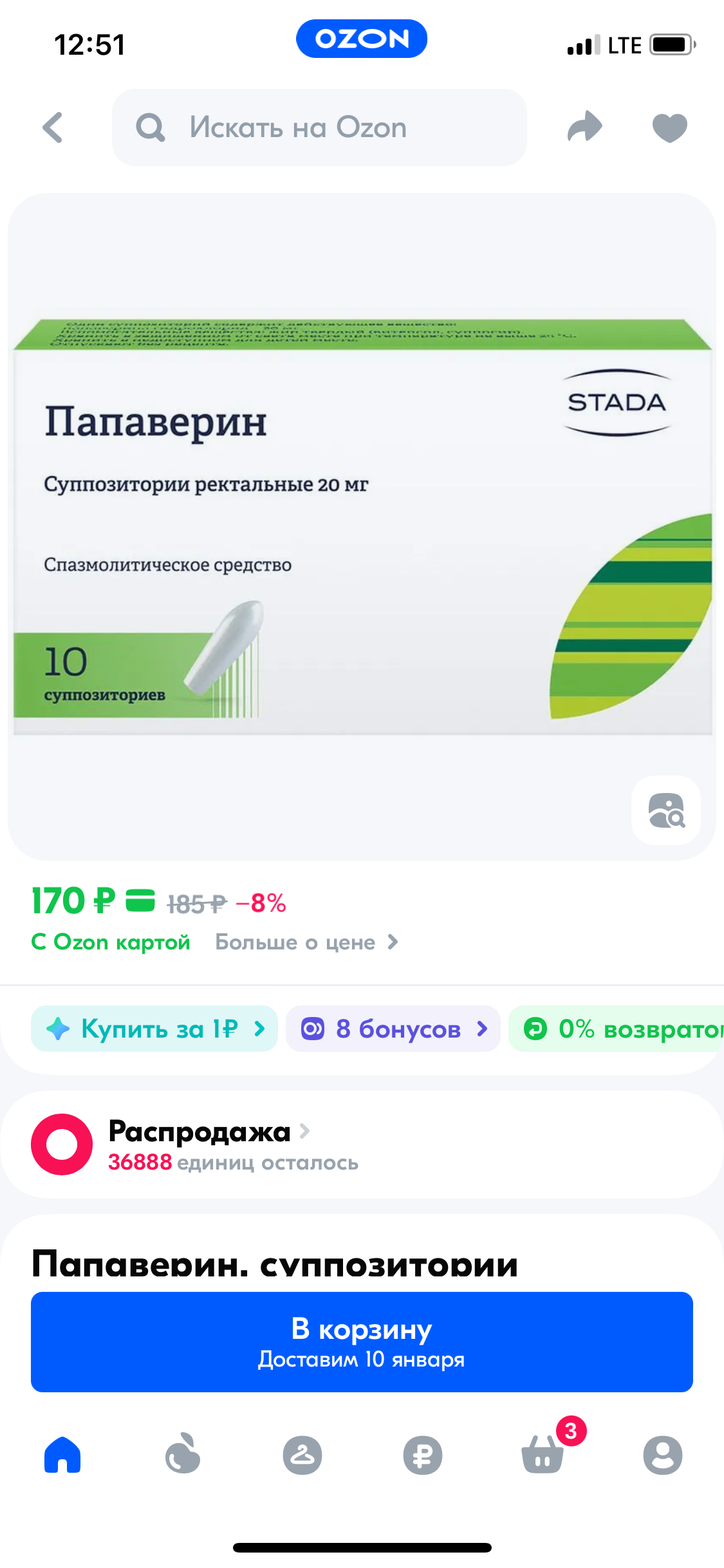Go back using the back arrow

tap(53, 127)
